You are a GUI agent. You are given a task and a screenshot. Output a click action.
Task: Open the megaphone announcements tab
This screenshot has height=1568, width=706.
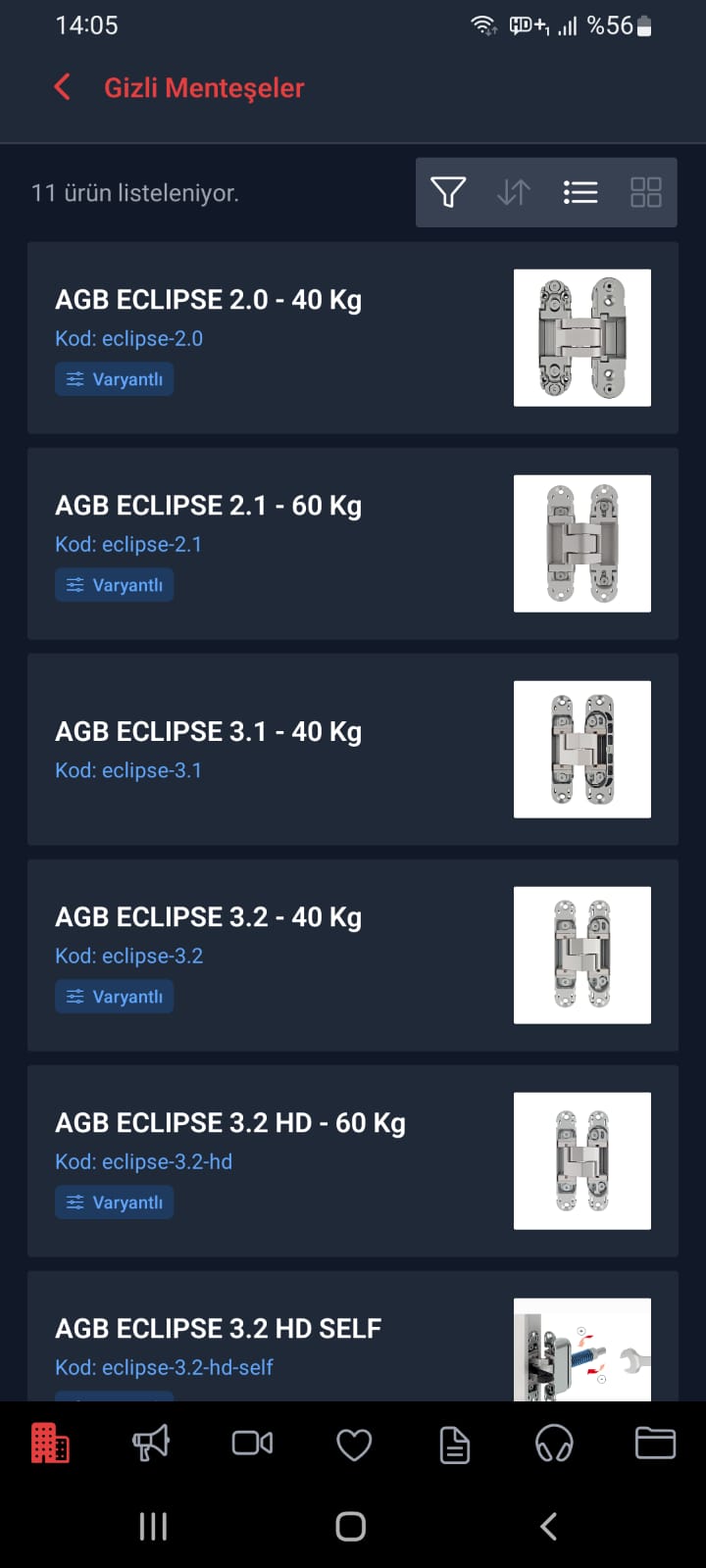(x=151, y=1443)
